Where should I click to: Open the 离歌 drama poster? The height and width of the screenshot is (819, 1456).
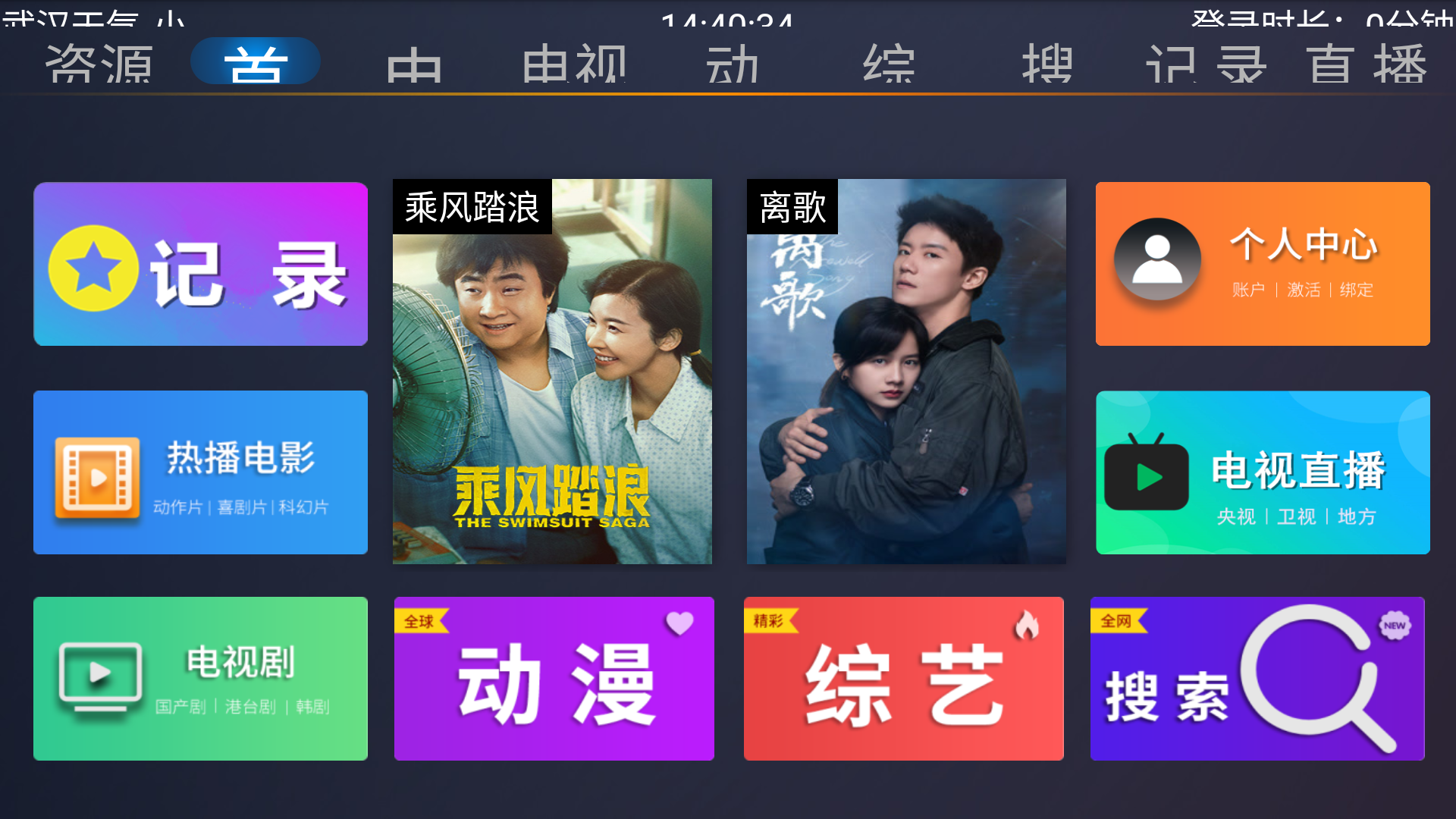tap(906, 372)
